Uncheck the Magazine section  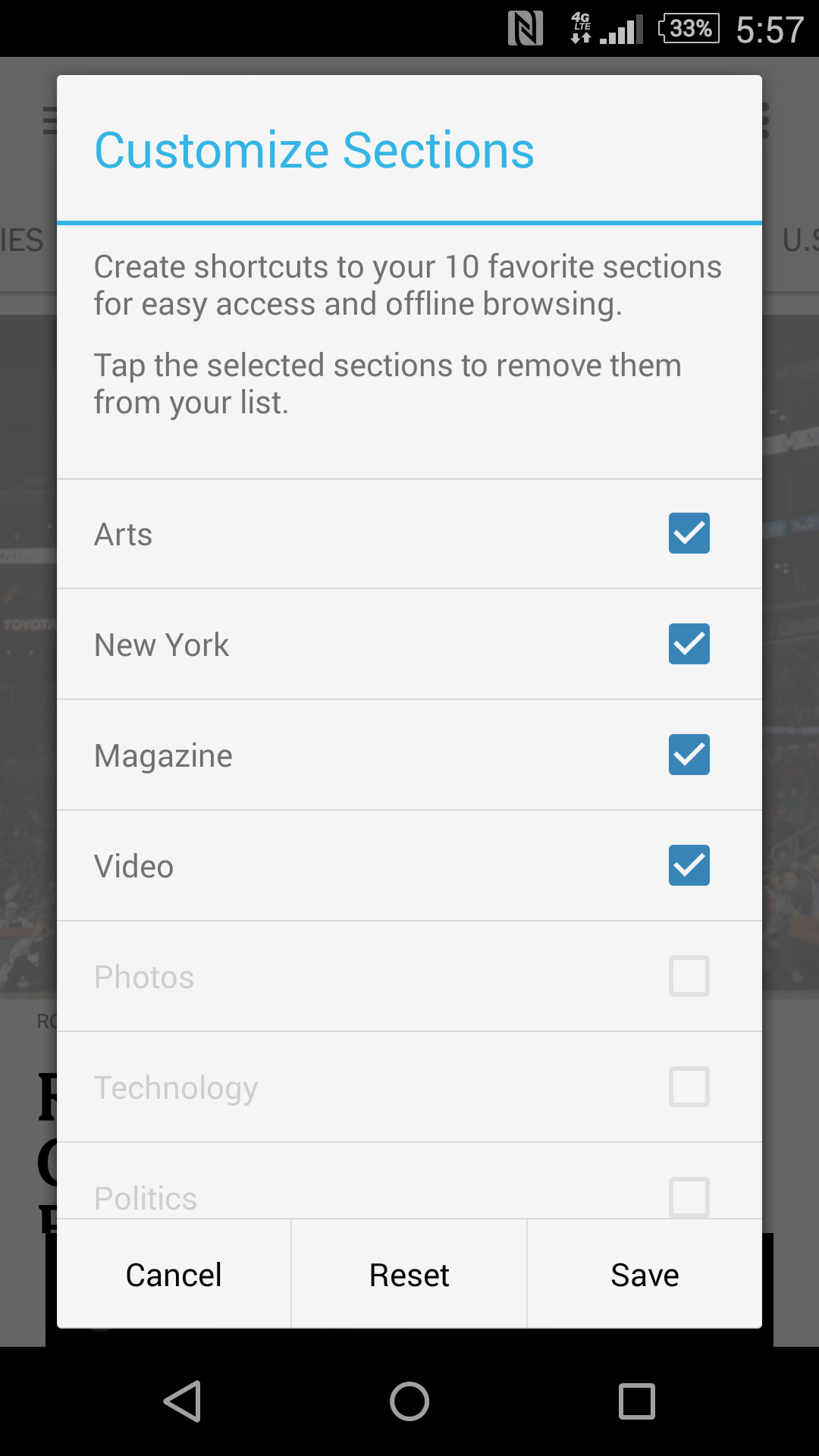[x=689, y=755]
